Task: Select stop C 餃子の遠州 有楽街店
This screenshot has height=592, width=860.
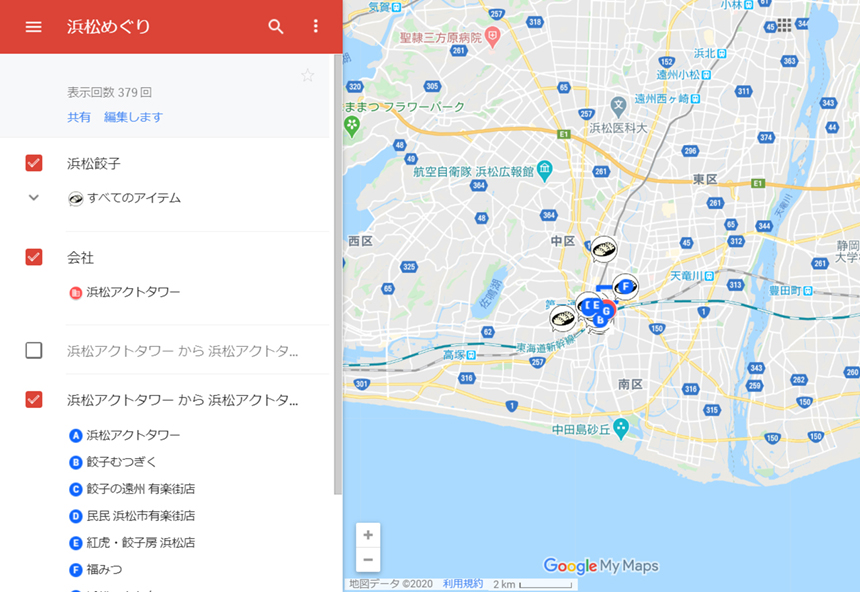Action: point(140,489)
